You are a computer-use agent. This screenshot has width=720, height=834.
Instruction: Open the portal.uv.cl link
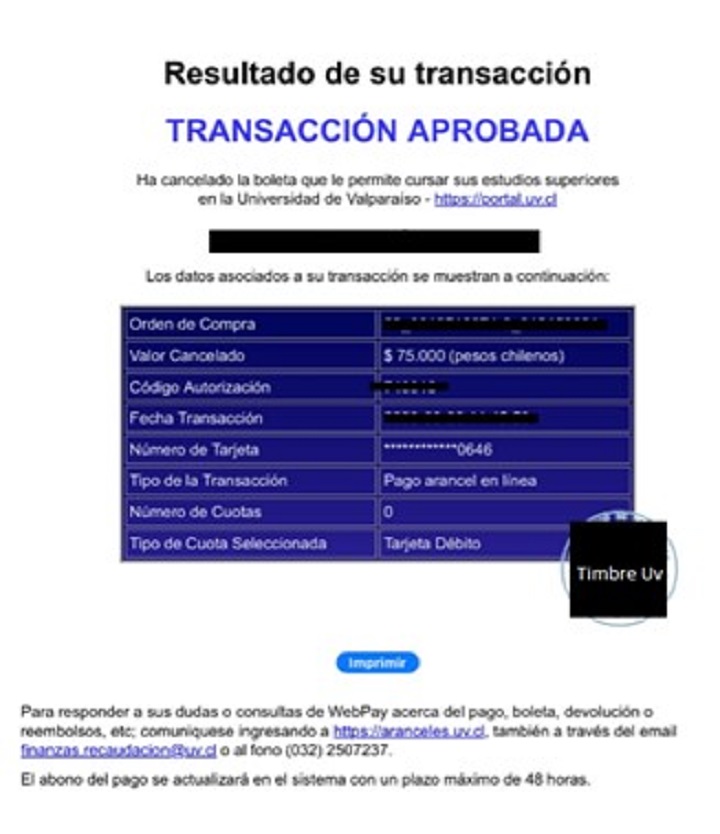click(x=496, y=199)
